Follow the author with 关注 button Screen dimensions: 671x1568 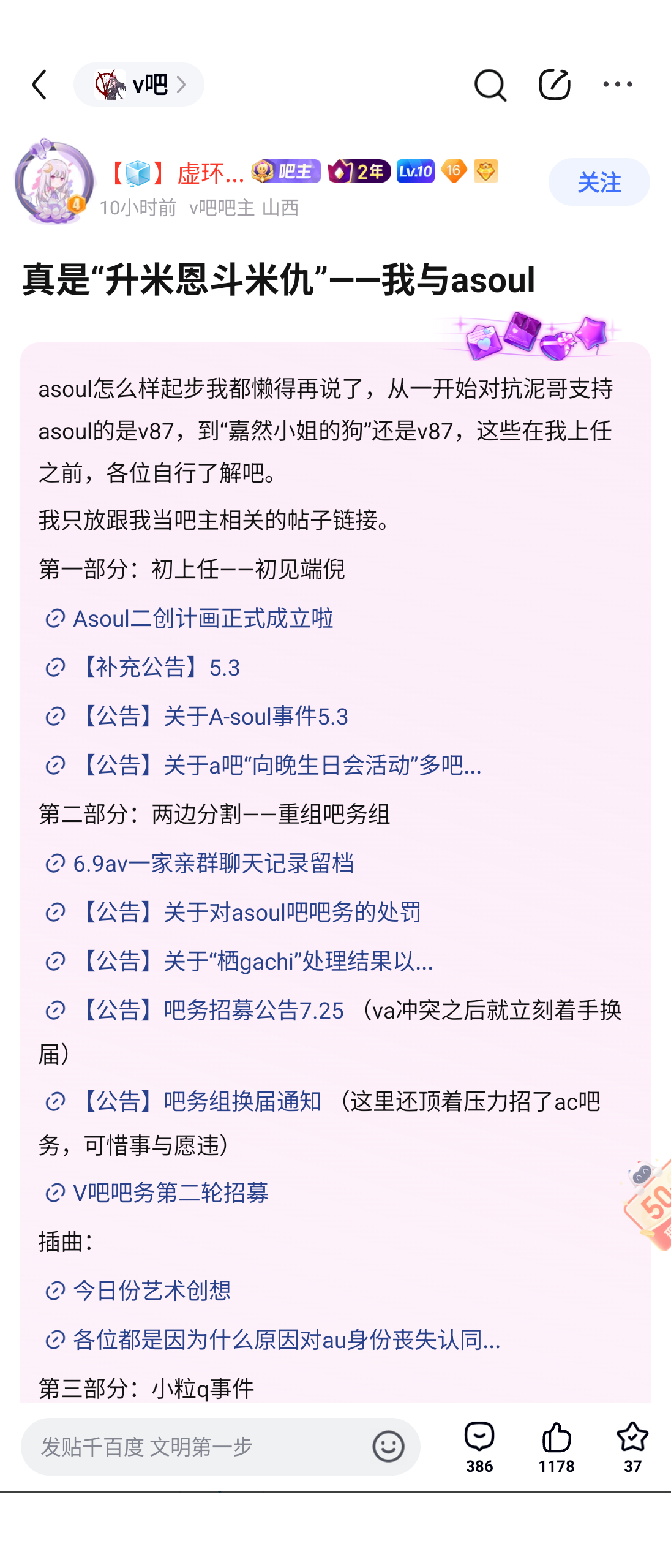(x=599, y=183)
